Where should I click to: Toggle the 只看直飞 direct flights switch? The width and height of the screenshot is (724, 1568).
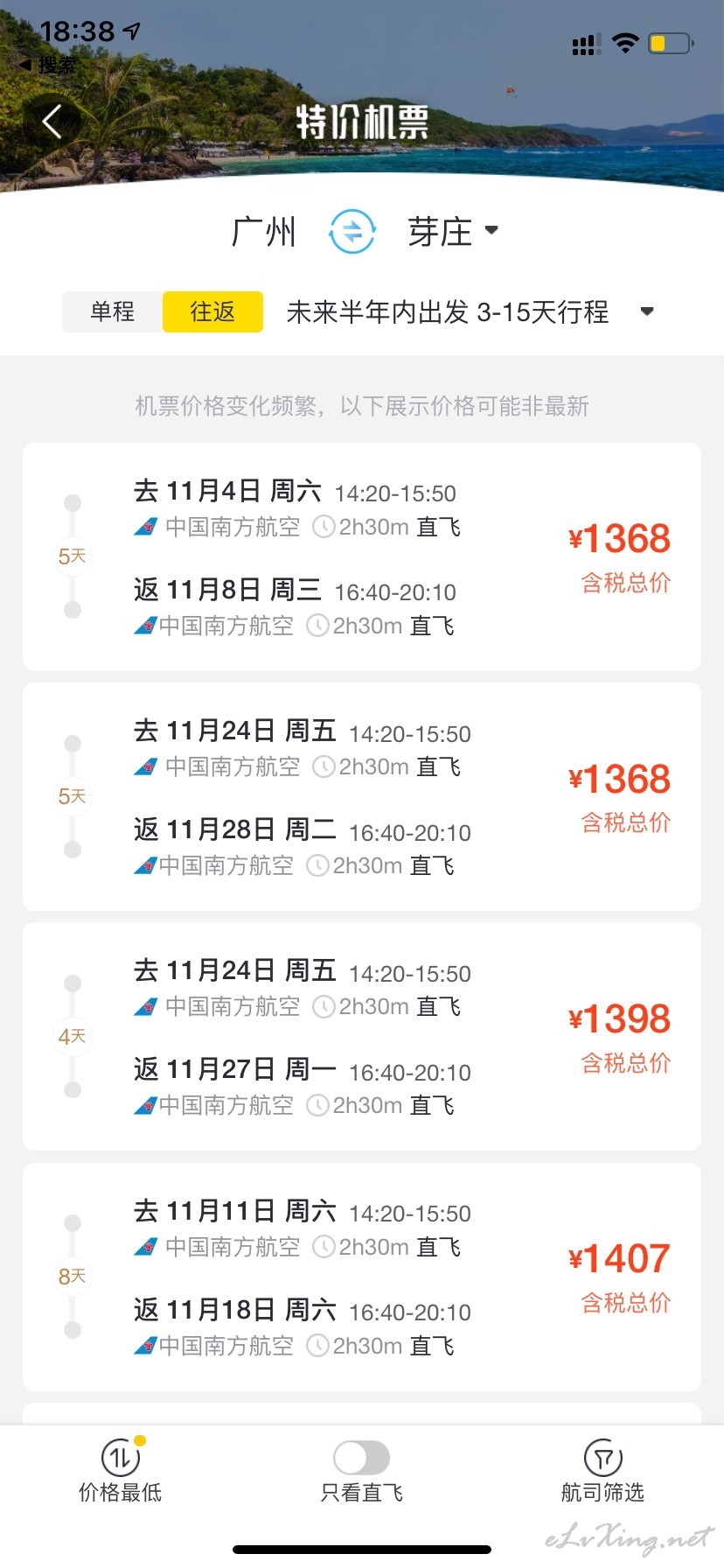(362, 1458)
